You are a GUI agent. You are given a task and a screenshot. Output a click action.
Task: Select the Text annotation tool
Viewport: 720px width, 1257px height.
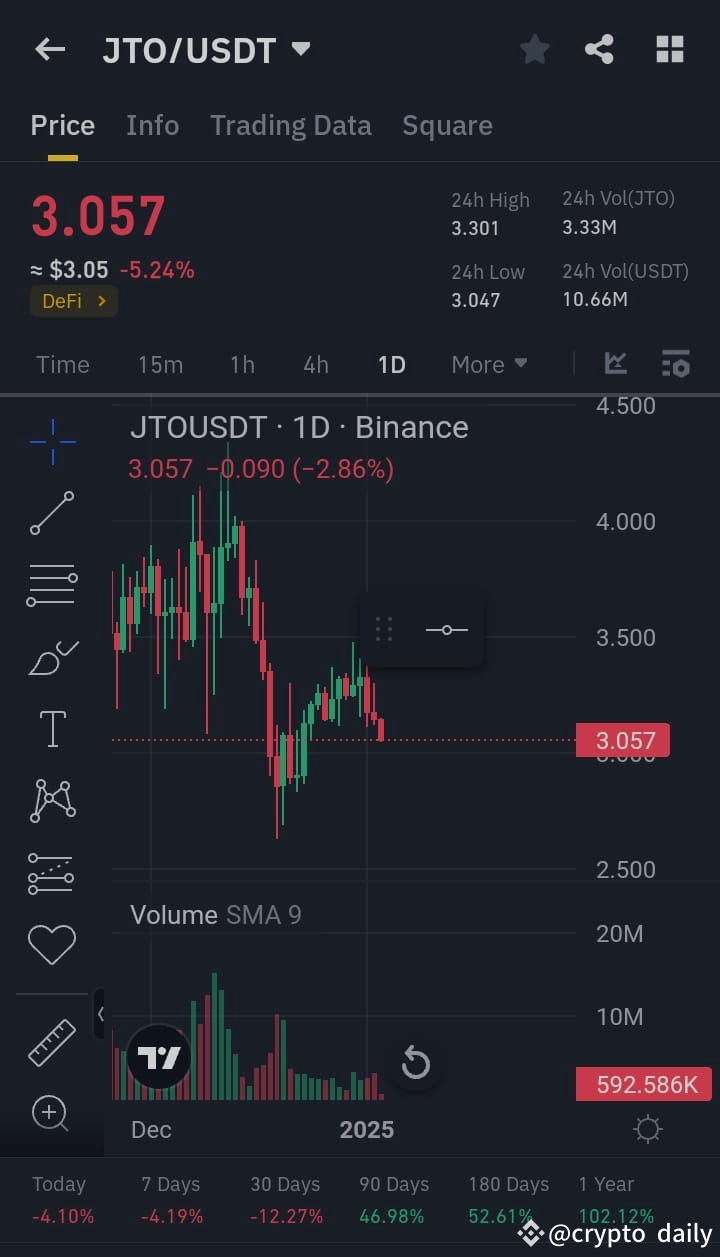(52, 728)
